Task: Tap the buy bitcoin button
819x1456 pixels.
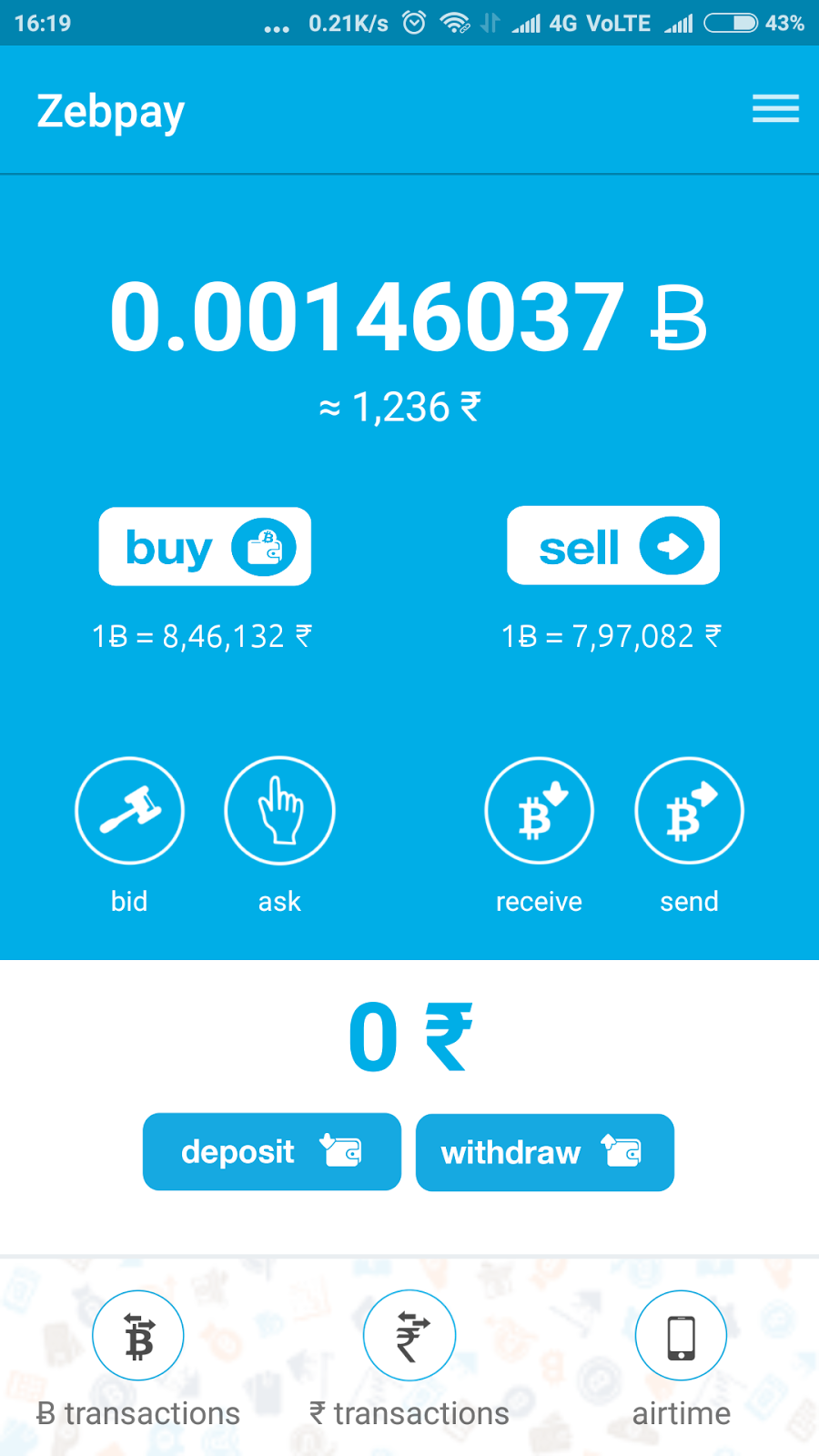Action: [x=205, y=546]
